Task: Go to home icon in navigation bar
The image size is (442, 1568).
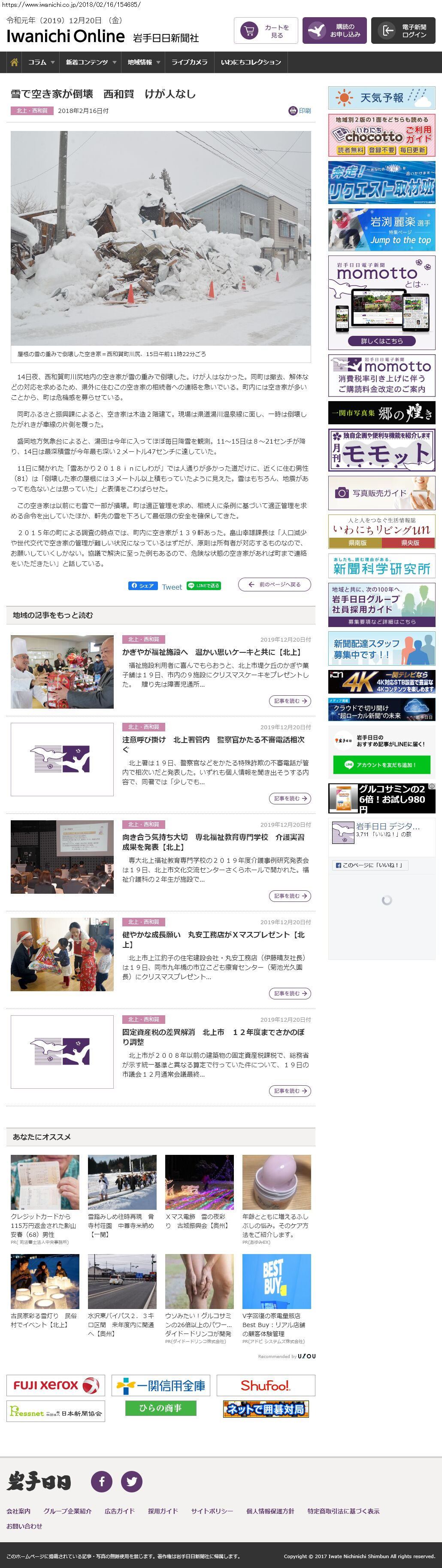Action: pyautogui.click(x=15, y=62)
